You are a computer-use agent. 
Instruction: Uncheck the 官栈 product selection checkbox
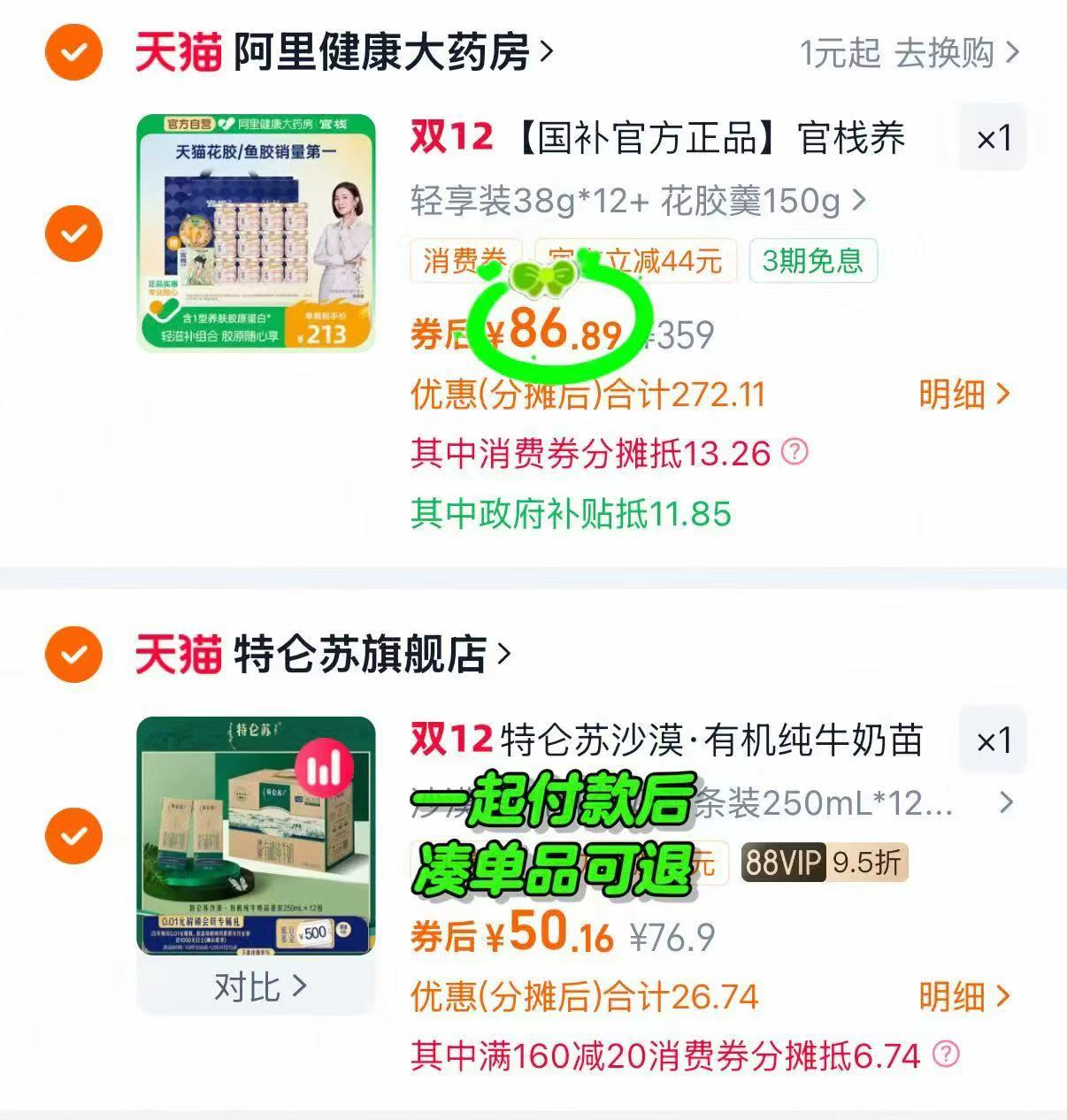point(73,234)
